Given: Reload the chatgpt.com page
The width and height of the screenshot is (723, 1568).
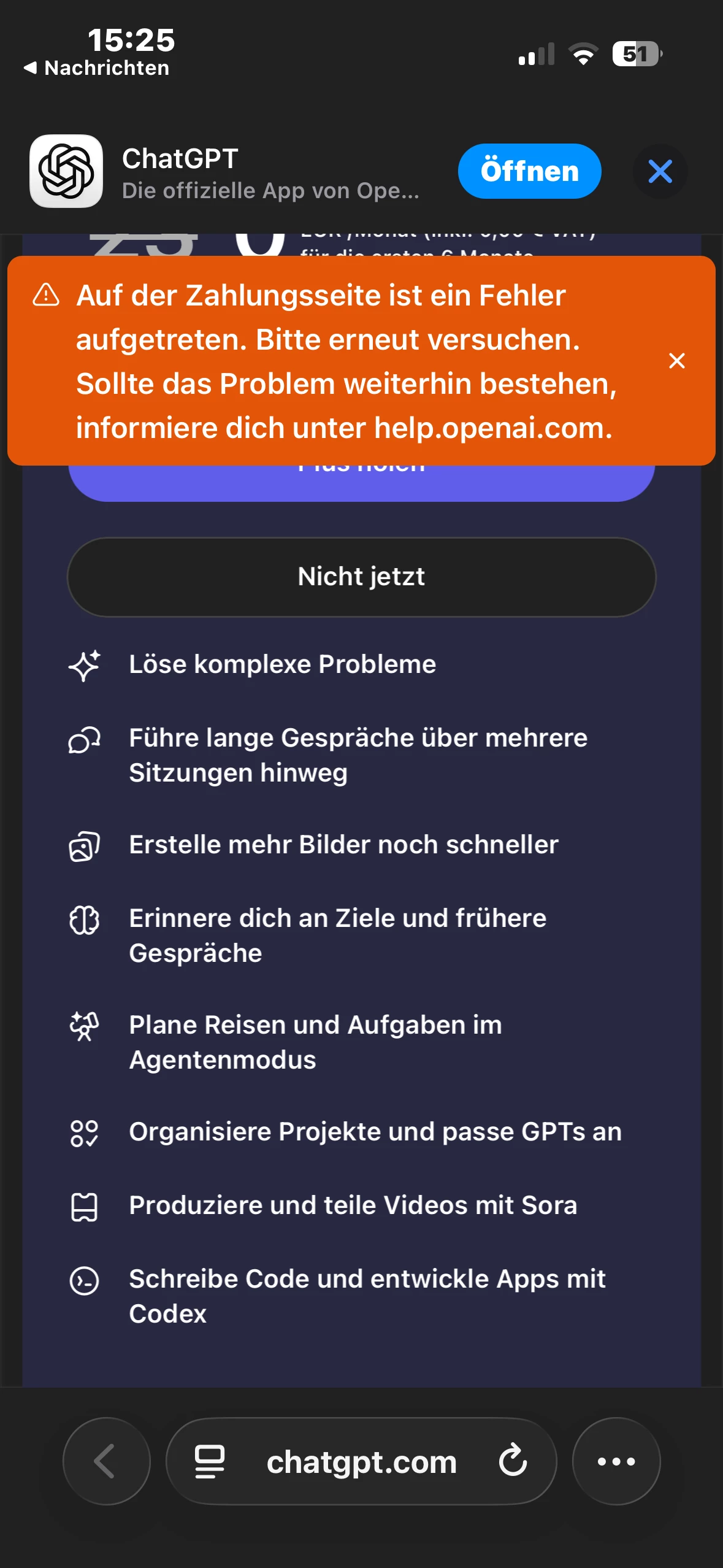Looking at the screenshot, I should coord(513,1461).
